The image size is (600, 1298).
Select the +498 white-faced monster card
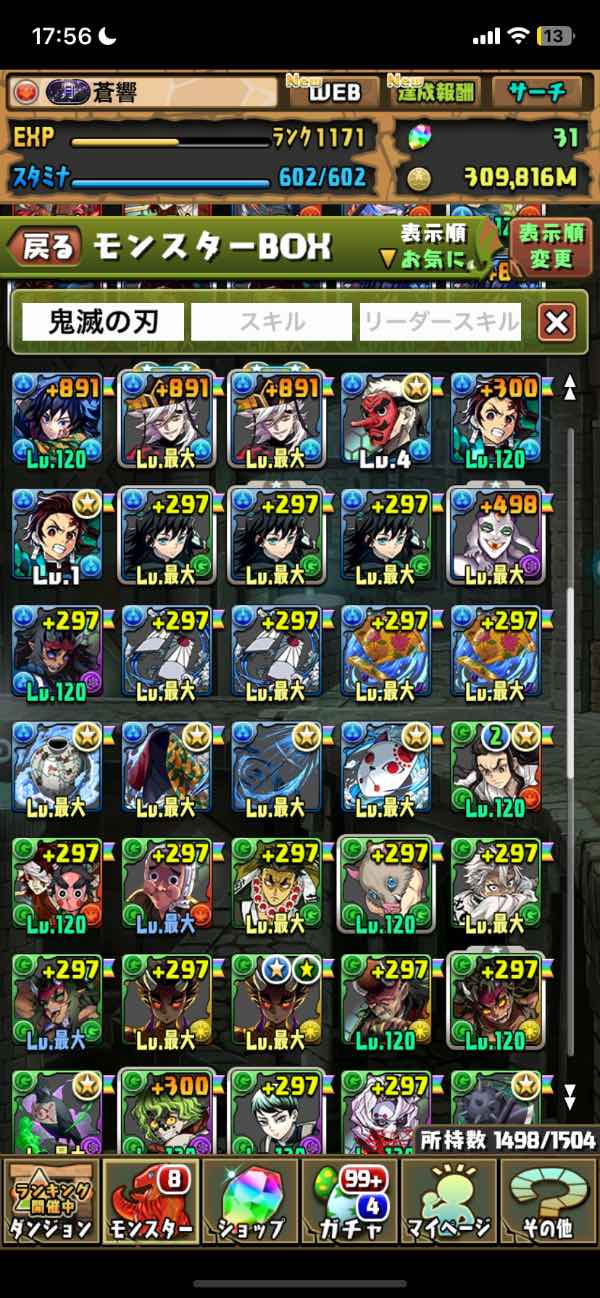pyautogui.click(x=496, y=537)
